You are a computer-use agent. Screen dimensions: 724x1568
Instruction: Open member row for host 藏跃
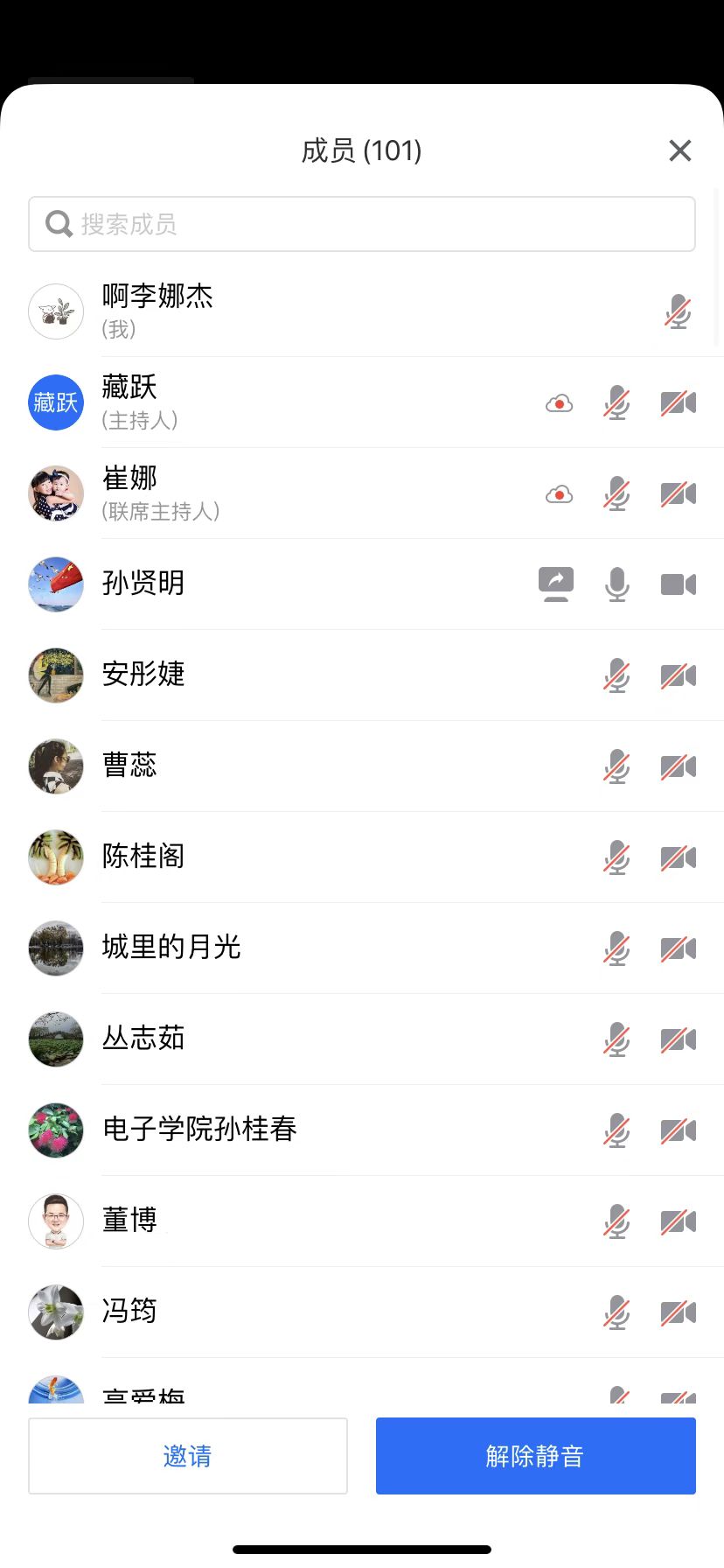(x=362, y=402)
